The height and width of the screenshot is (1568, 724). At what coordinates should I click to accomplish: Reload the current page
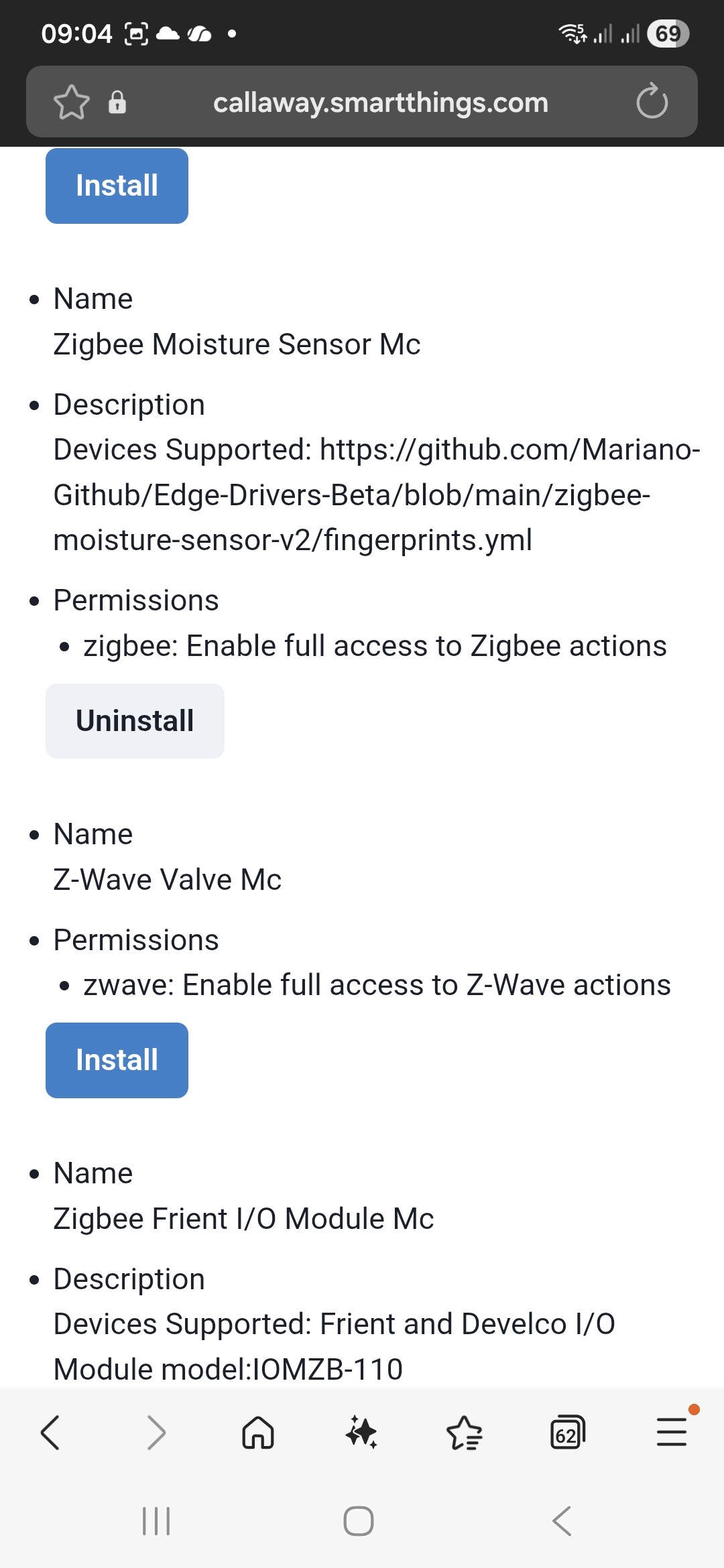coord(652,102)
